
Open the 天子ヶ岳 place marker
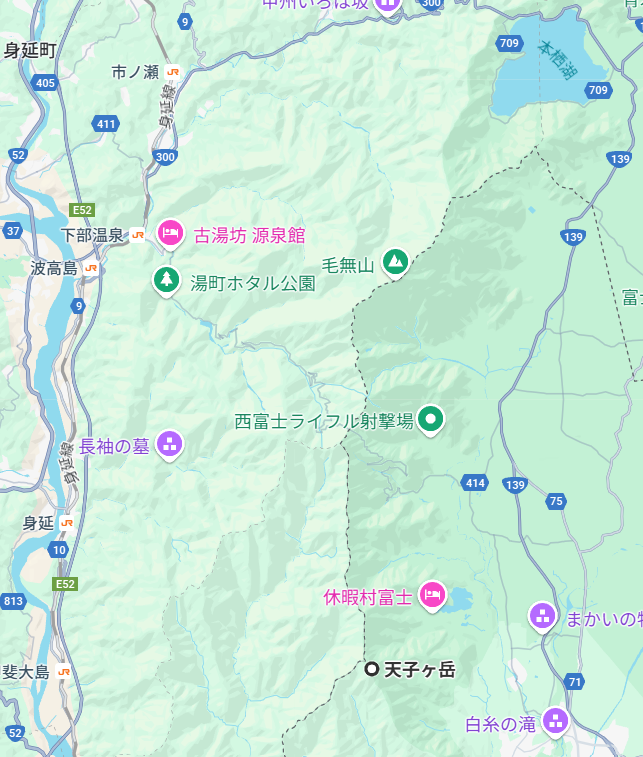pyautogui.click(x=372, y=669)
